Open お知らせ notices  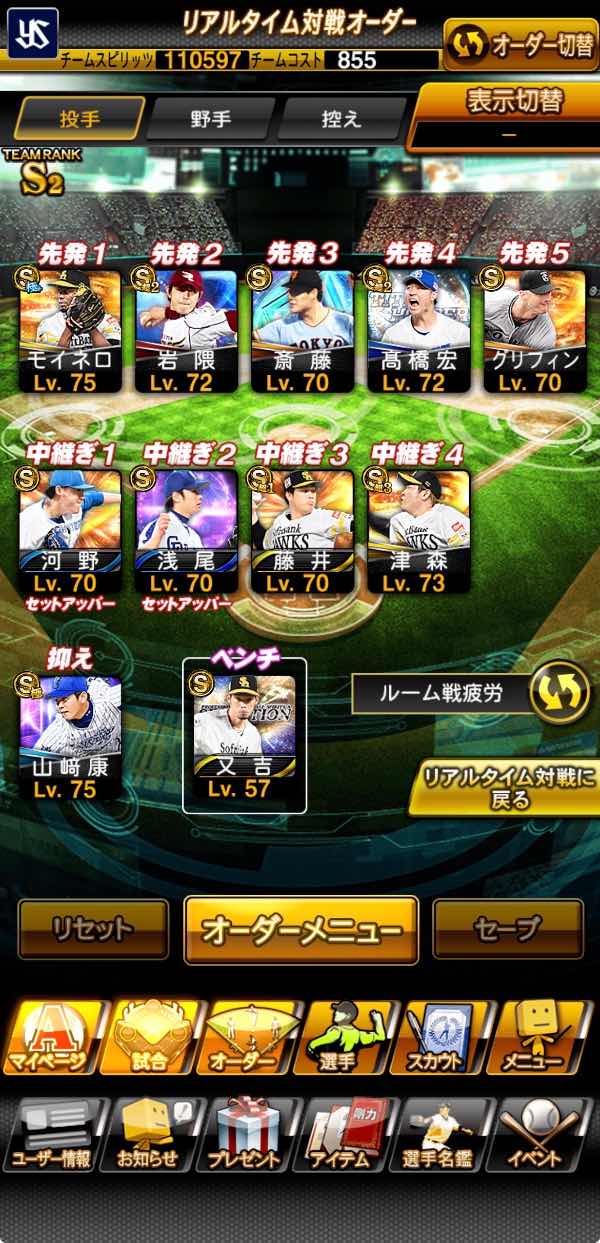(150, 1136)
